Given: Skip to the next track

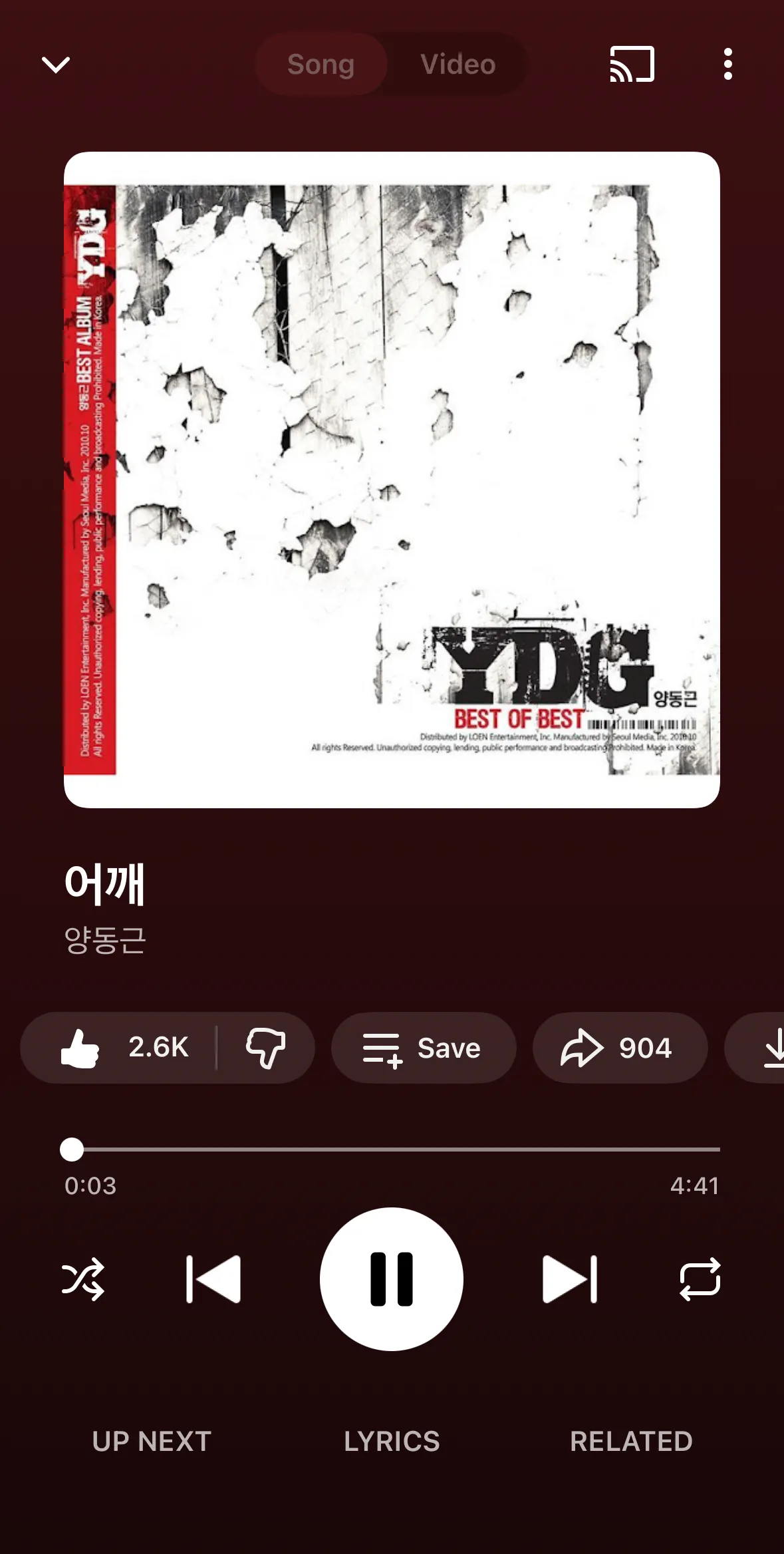Looking at the screenshot, I should [x=570, y=1279].
